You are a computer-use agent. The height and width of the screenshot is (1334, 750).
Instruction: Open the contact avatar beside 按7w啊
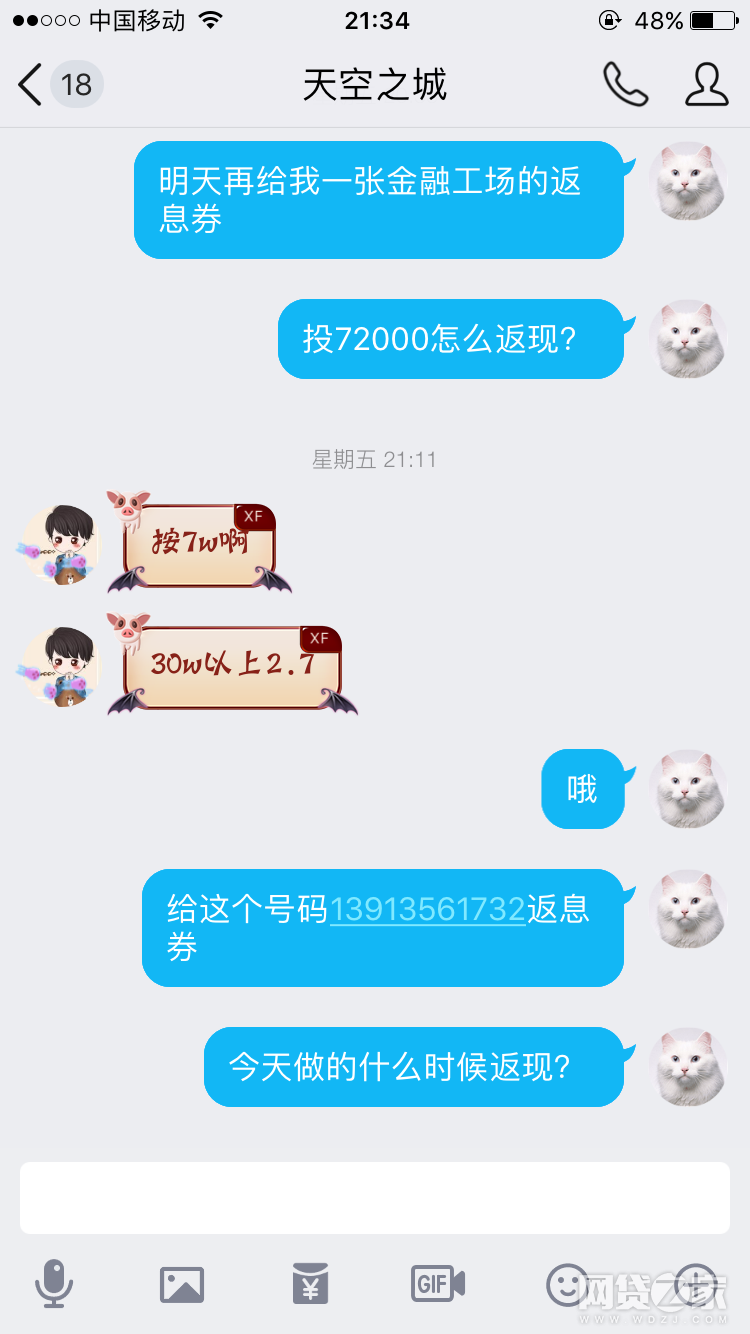pos(60,545)
